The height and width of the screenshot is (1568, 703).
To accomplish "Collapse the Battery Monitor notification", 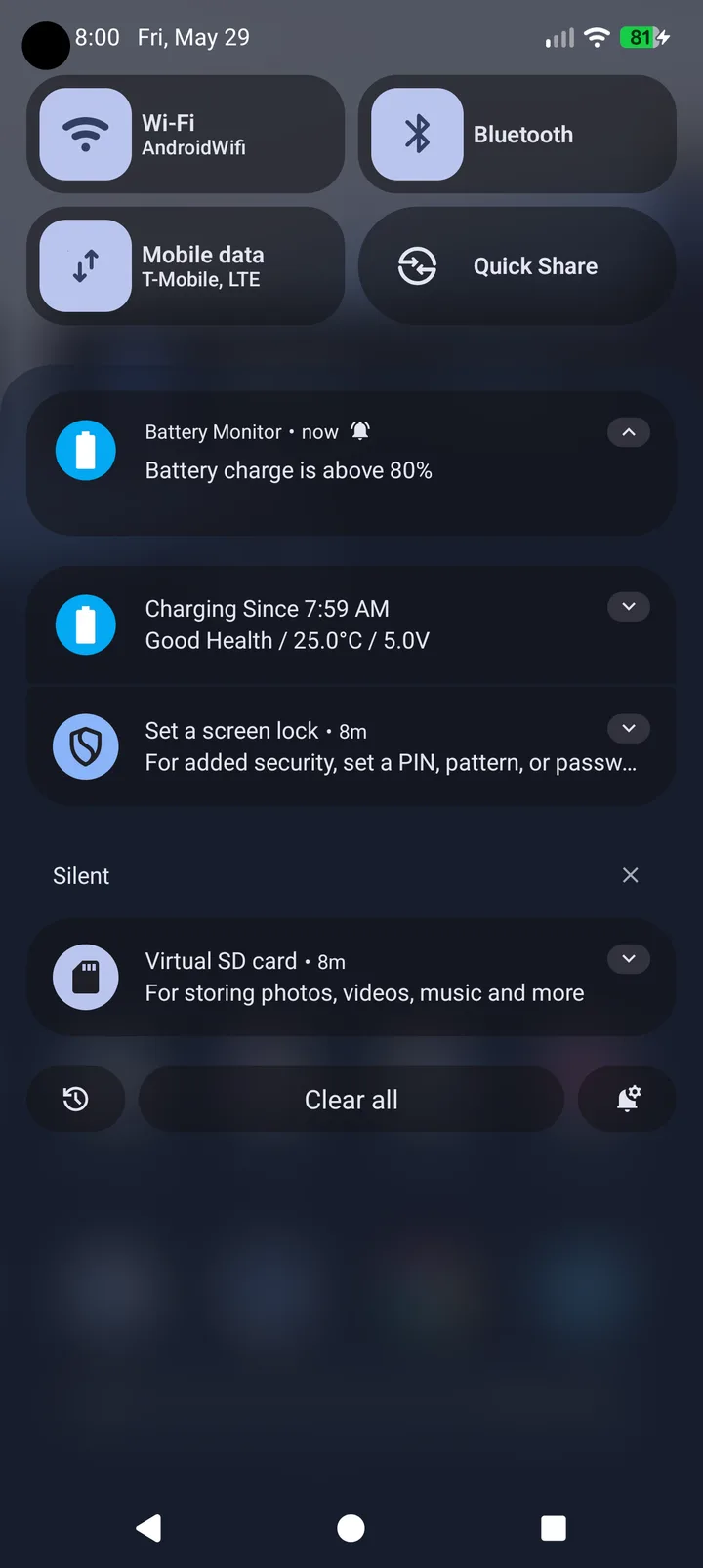I will point(629,432).
